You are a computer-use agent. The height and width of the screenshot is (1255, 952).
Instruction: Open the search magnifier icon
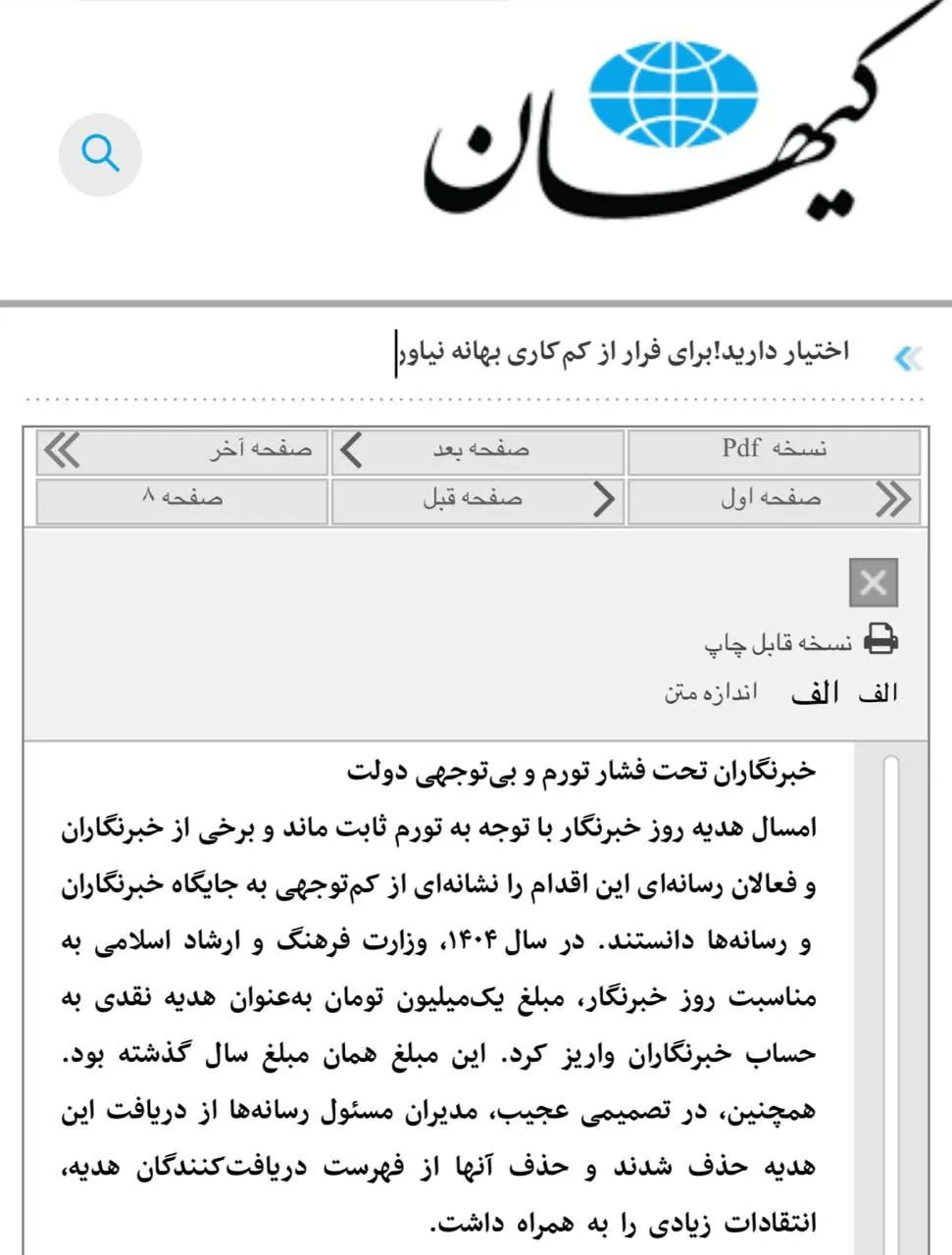tap(100, 154)
